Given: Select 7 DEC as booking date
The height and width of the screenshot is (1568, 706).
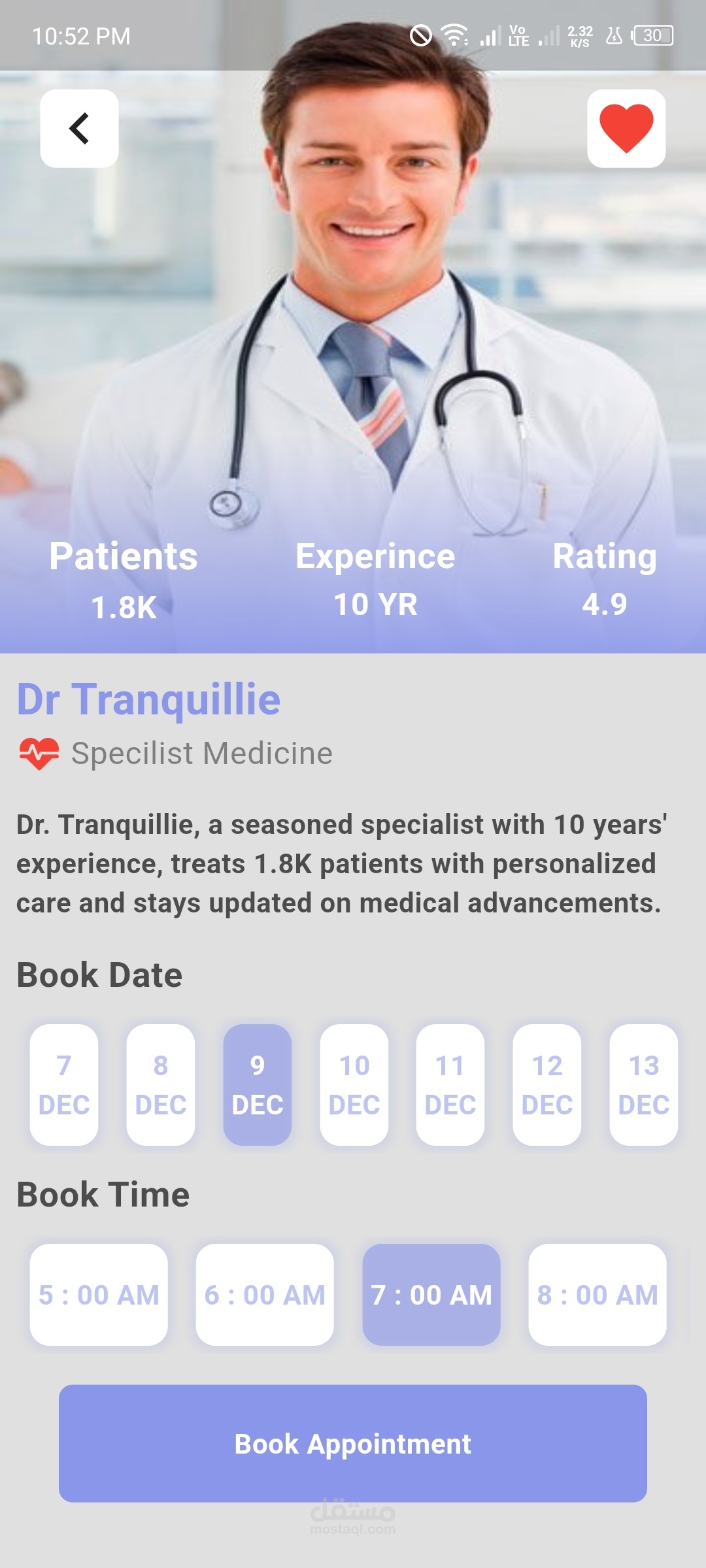Looking at the screenshot, I should pos(64,1084).
